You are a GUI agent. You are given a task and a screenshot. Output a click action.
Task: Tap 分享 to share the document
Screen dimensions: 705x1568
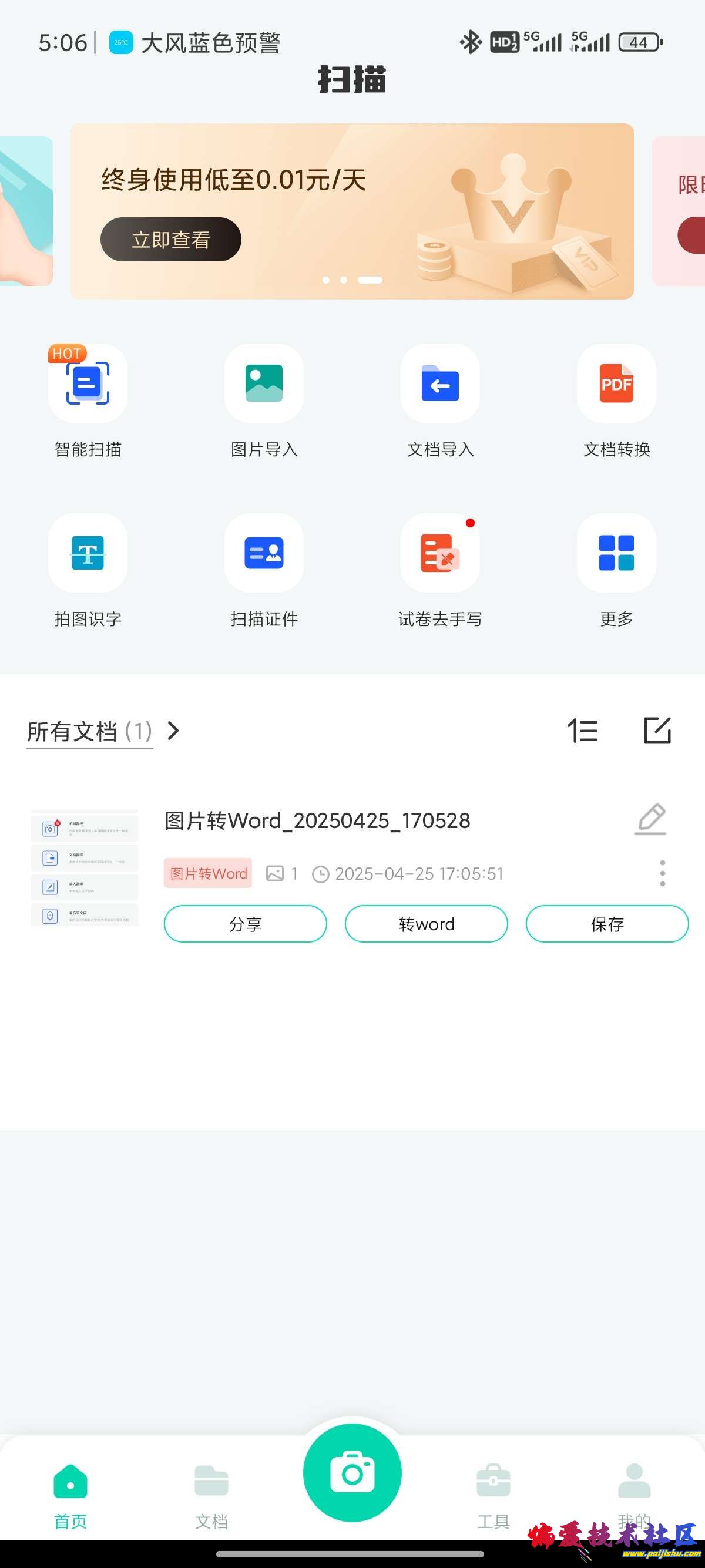246,924
